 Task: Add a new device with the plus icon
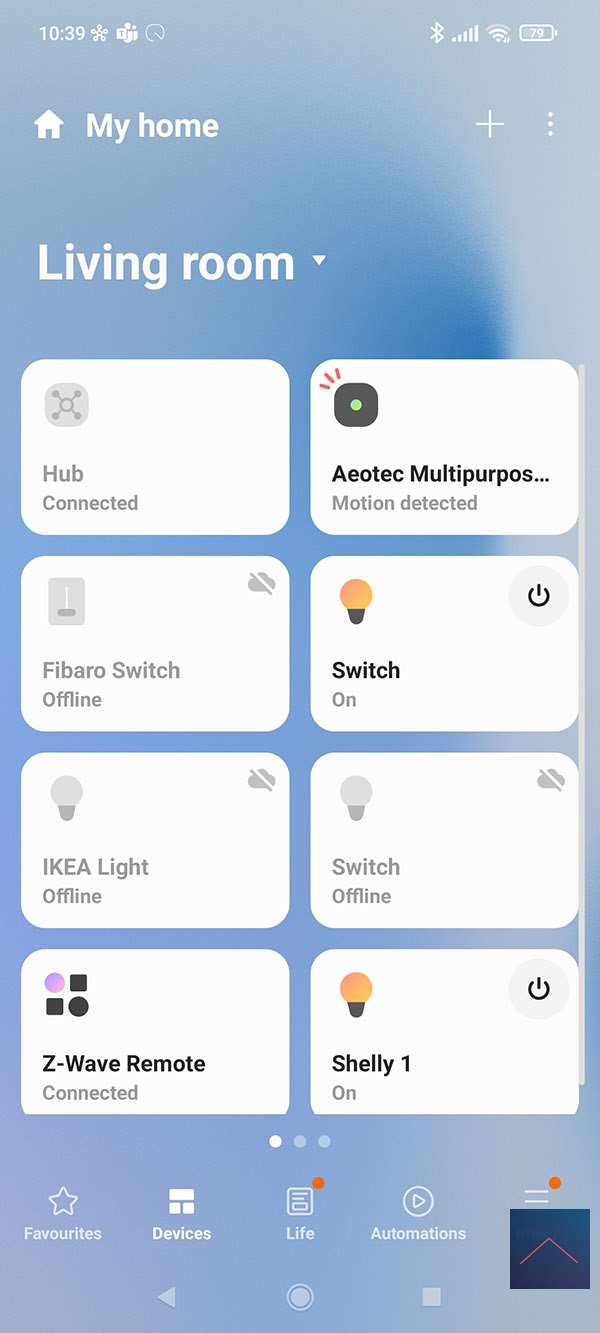489,125
